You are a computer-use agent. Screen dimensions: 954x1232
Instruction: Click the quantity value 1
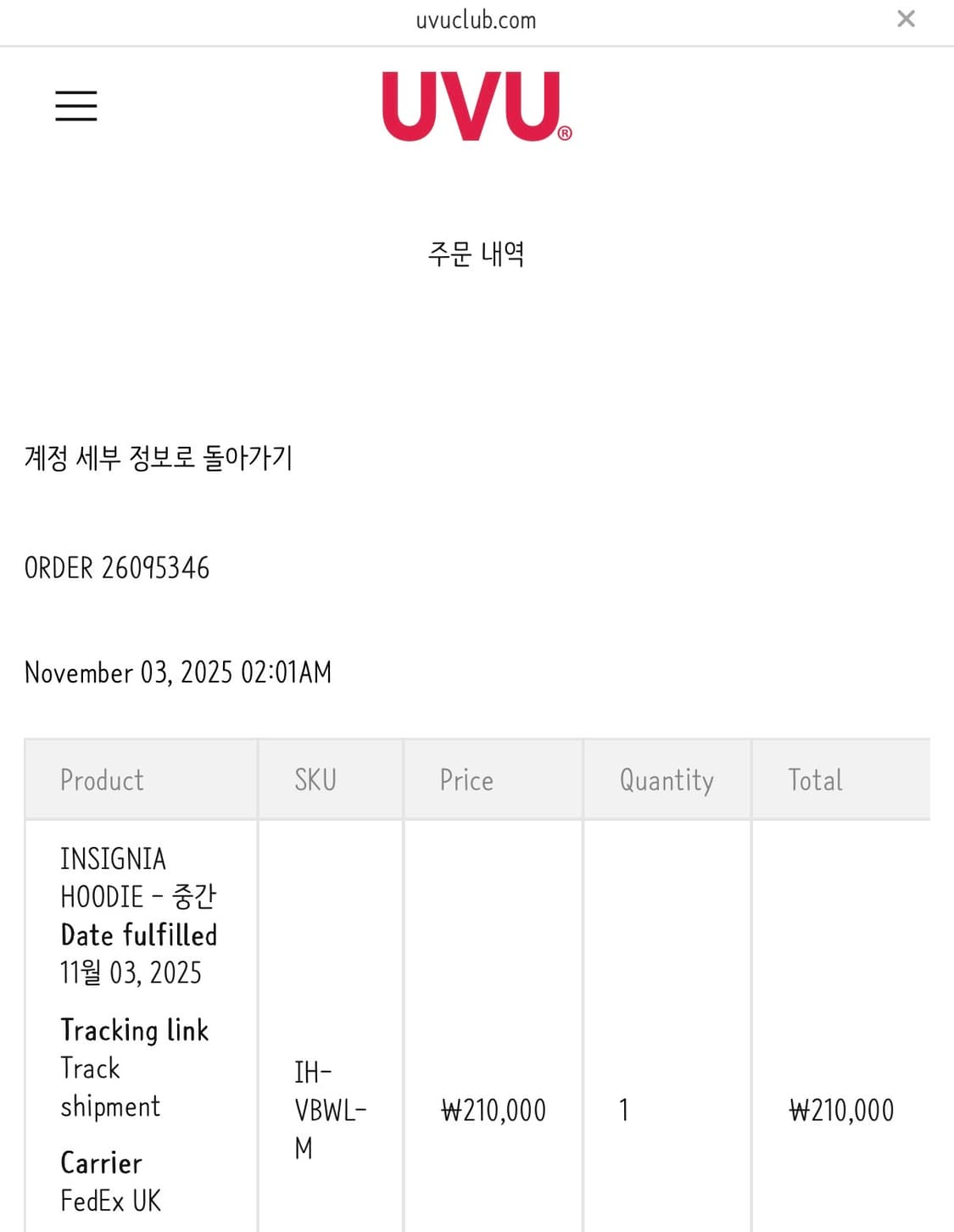[624, 1109]
